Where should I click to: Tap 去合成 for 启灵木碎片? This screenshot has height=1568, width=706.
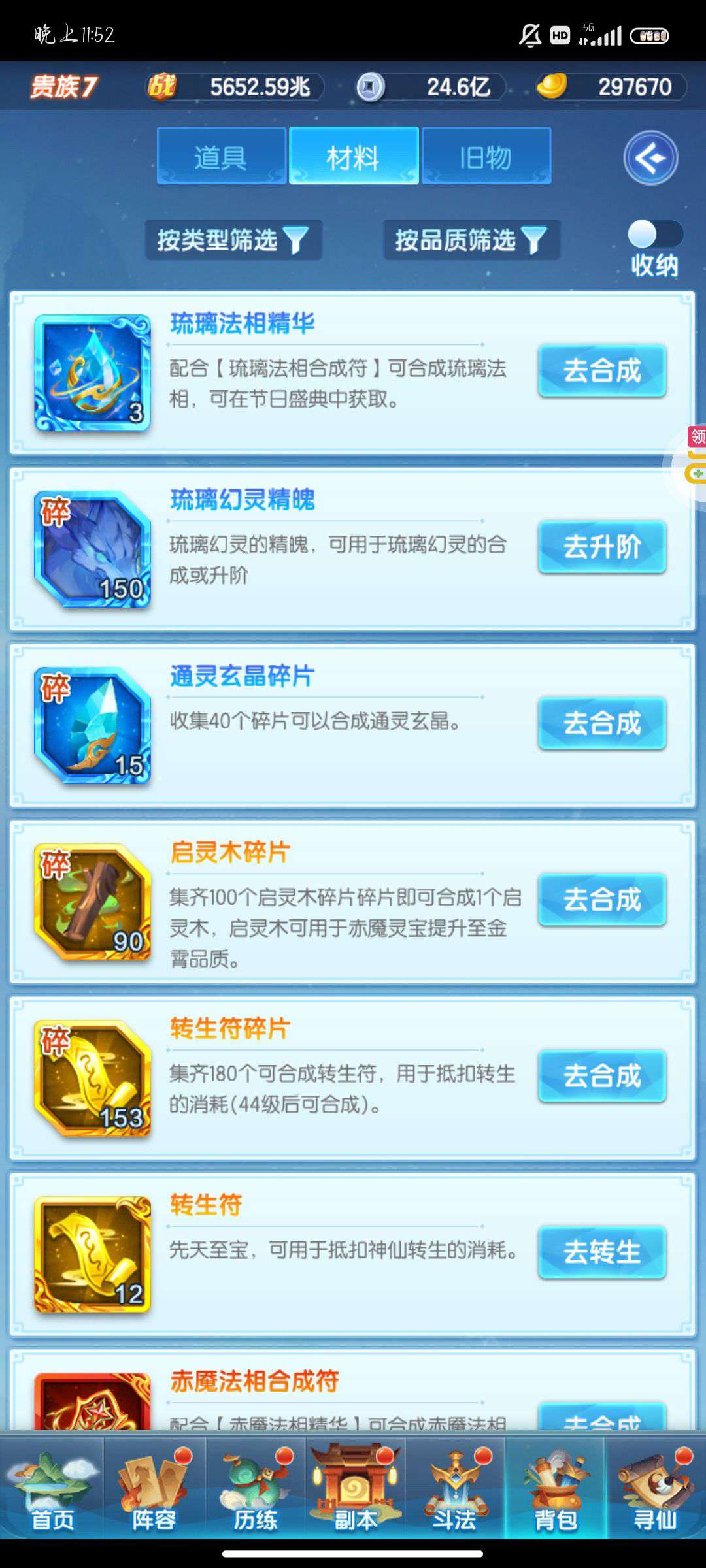pos(602,900)
